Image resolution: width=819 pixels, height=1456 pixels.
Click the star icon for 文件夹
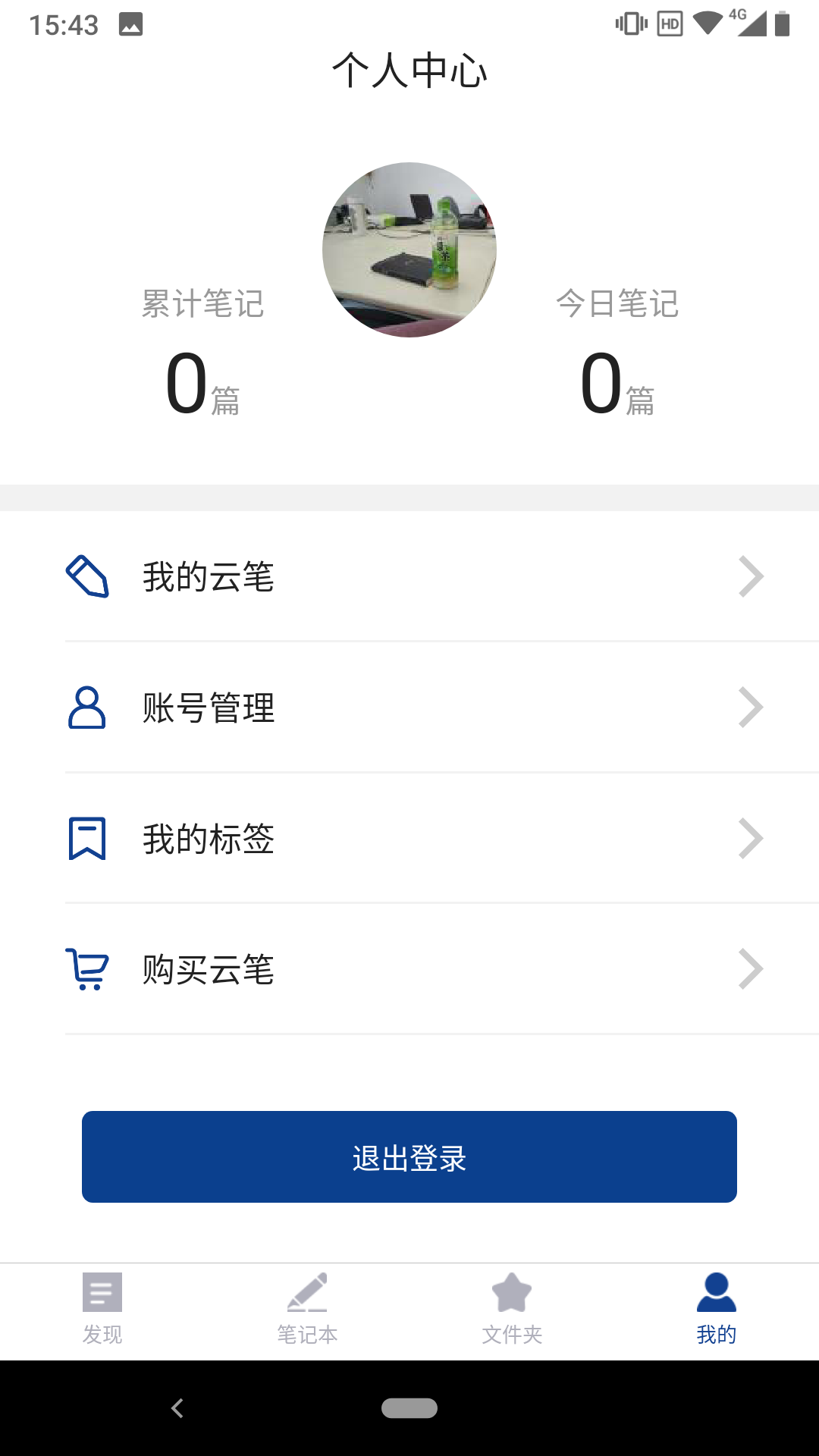pyautogui.click(x=512, y=1291)
